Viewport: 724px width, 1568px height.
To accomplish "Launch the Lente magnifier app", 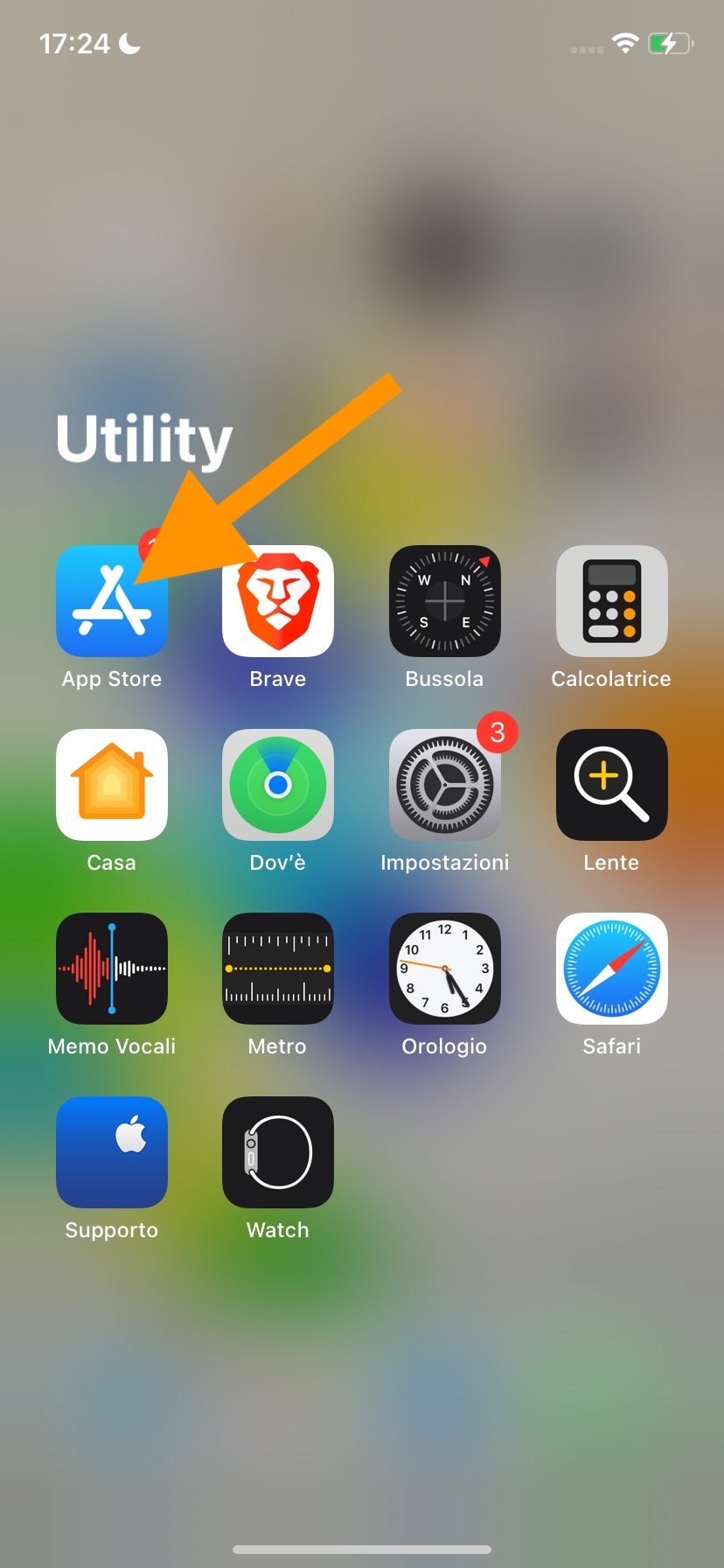I will point(611,785).
